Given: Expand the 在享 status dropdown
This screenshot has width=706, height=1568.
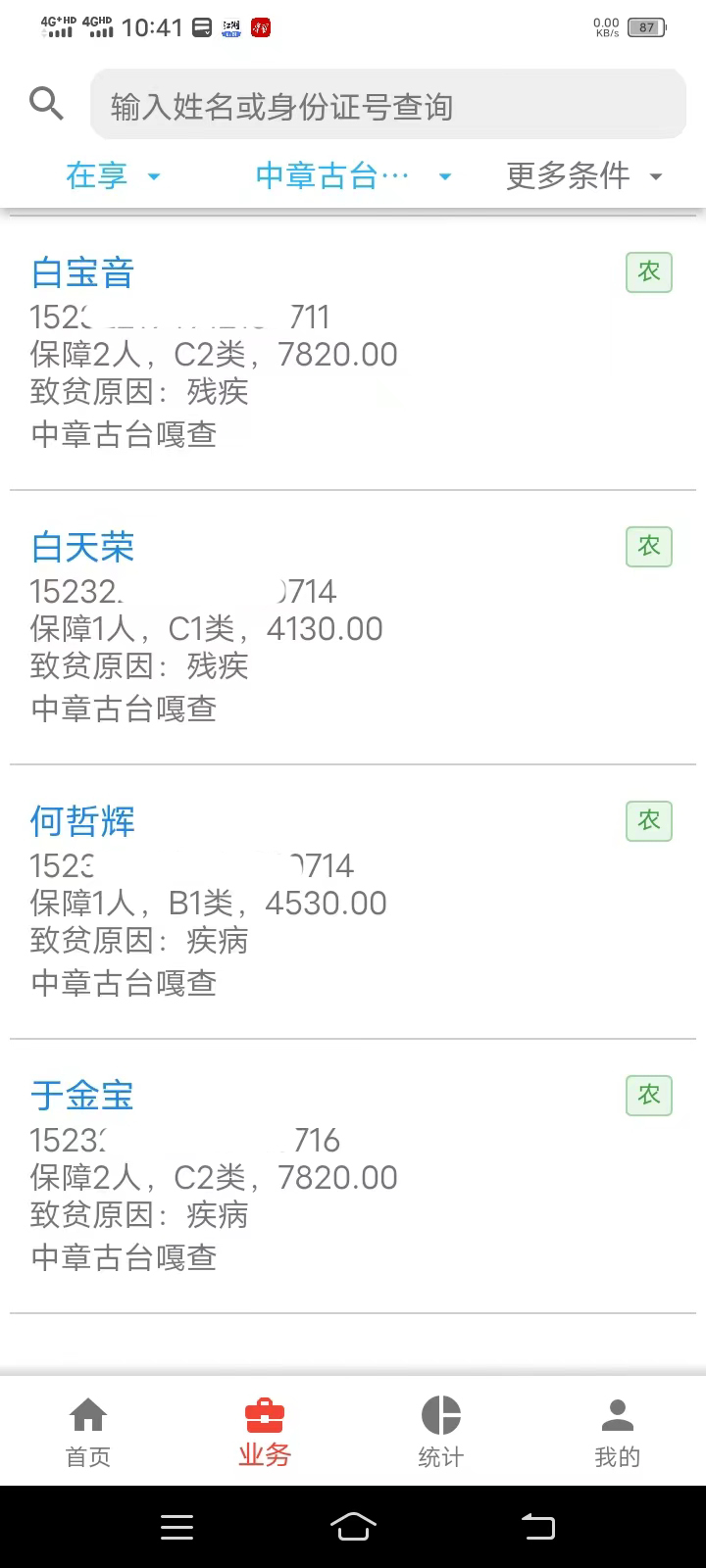Looking at the screenshot, I should pos(113,176).
